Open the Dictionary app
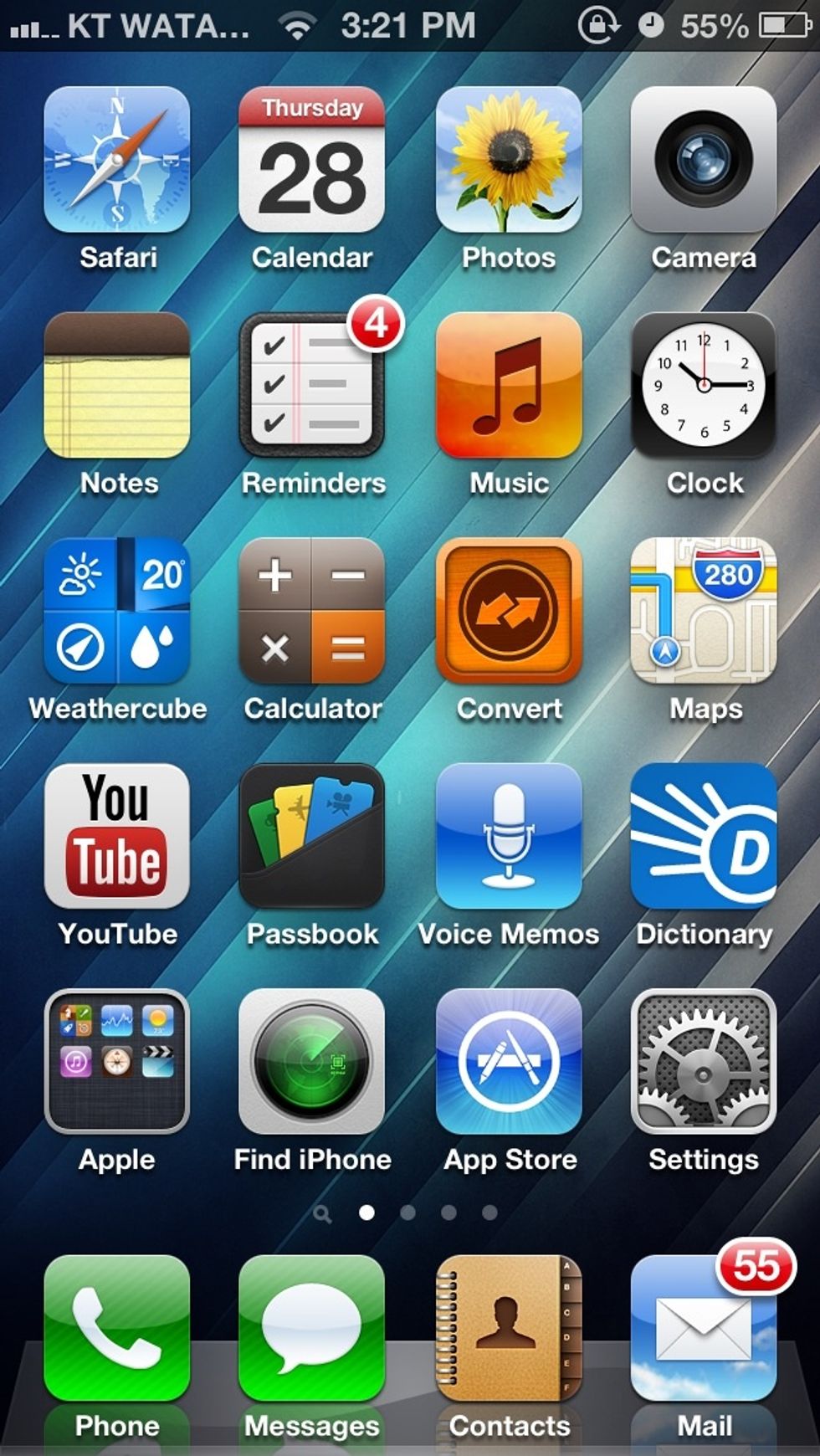 tap(704, 837)
